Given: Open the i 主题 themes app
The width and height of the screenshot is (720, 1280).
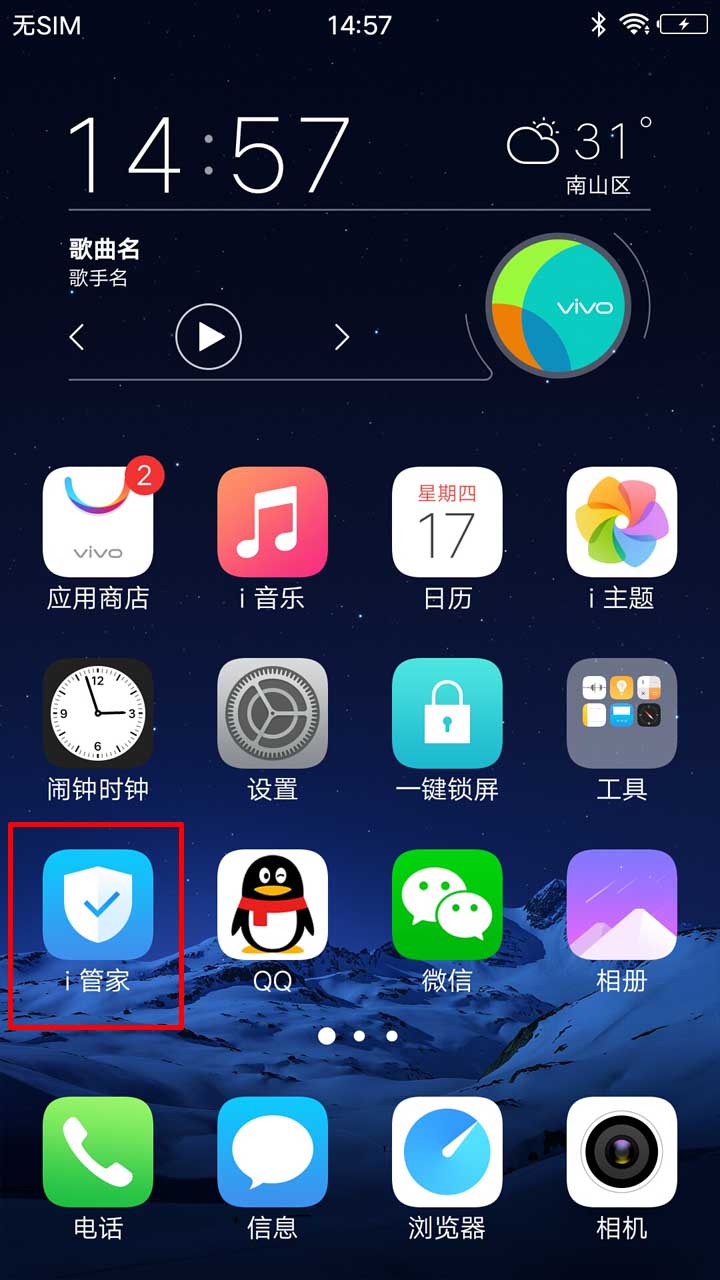Looking at the screenshot, I should (621, 522).
